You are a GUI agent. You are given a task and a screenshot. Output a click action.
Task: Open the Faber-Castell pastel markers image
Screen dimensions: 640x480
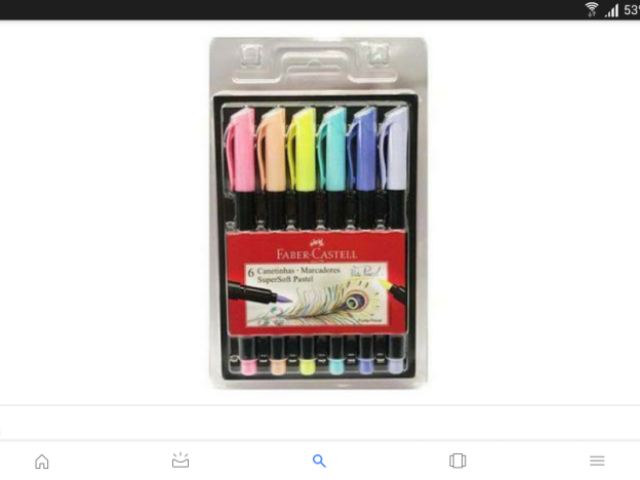click(x=319, y=212)
